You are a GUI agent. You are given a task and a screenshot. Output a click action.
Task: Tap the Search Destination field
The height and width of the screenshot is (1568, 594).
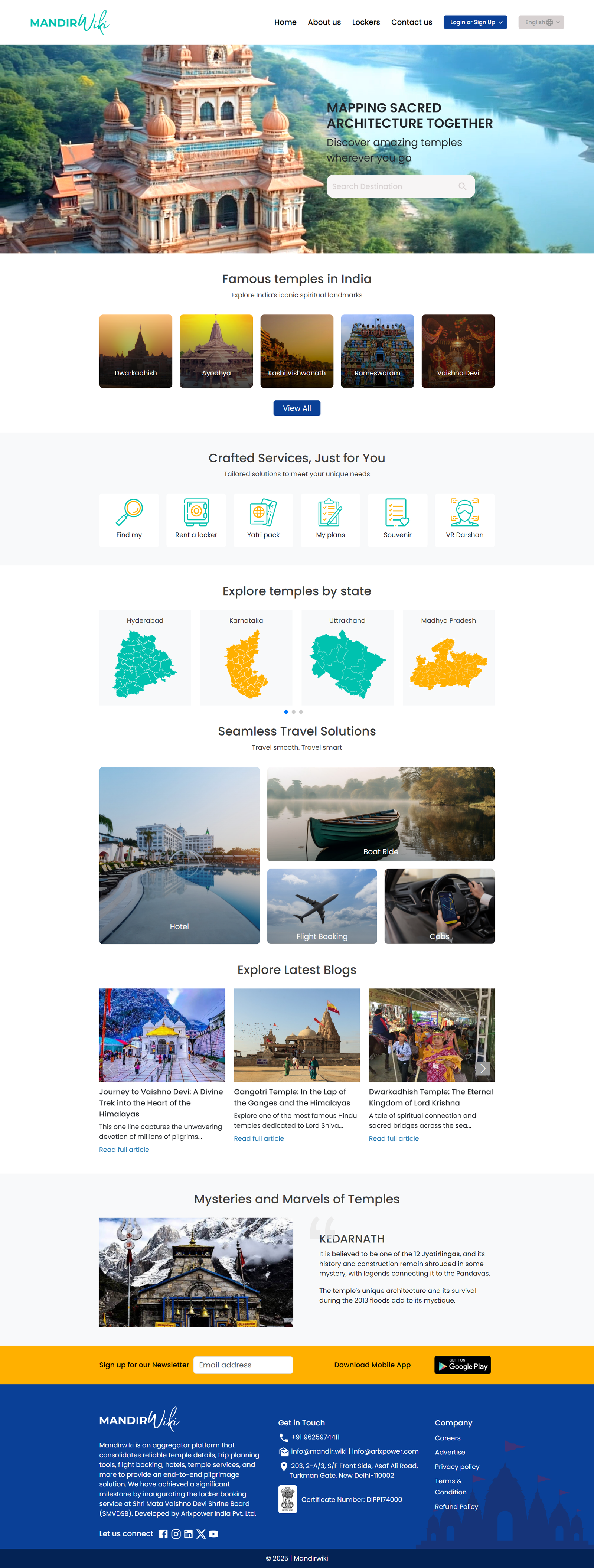392,186
